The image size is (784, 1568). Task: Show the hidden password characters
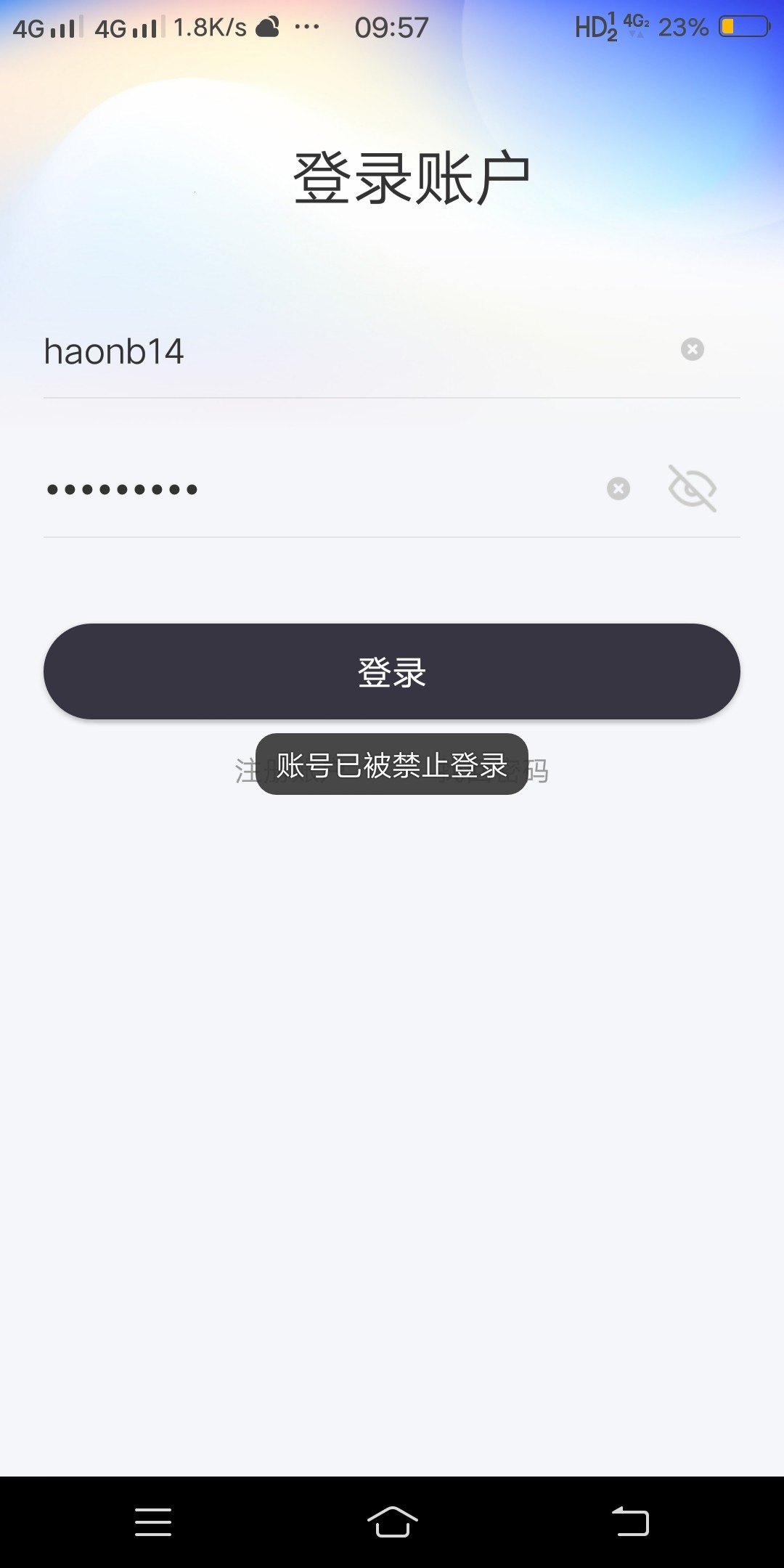point(692,489)
